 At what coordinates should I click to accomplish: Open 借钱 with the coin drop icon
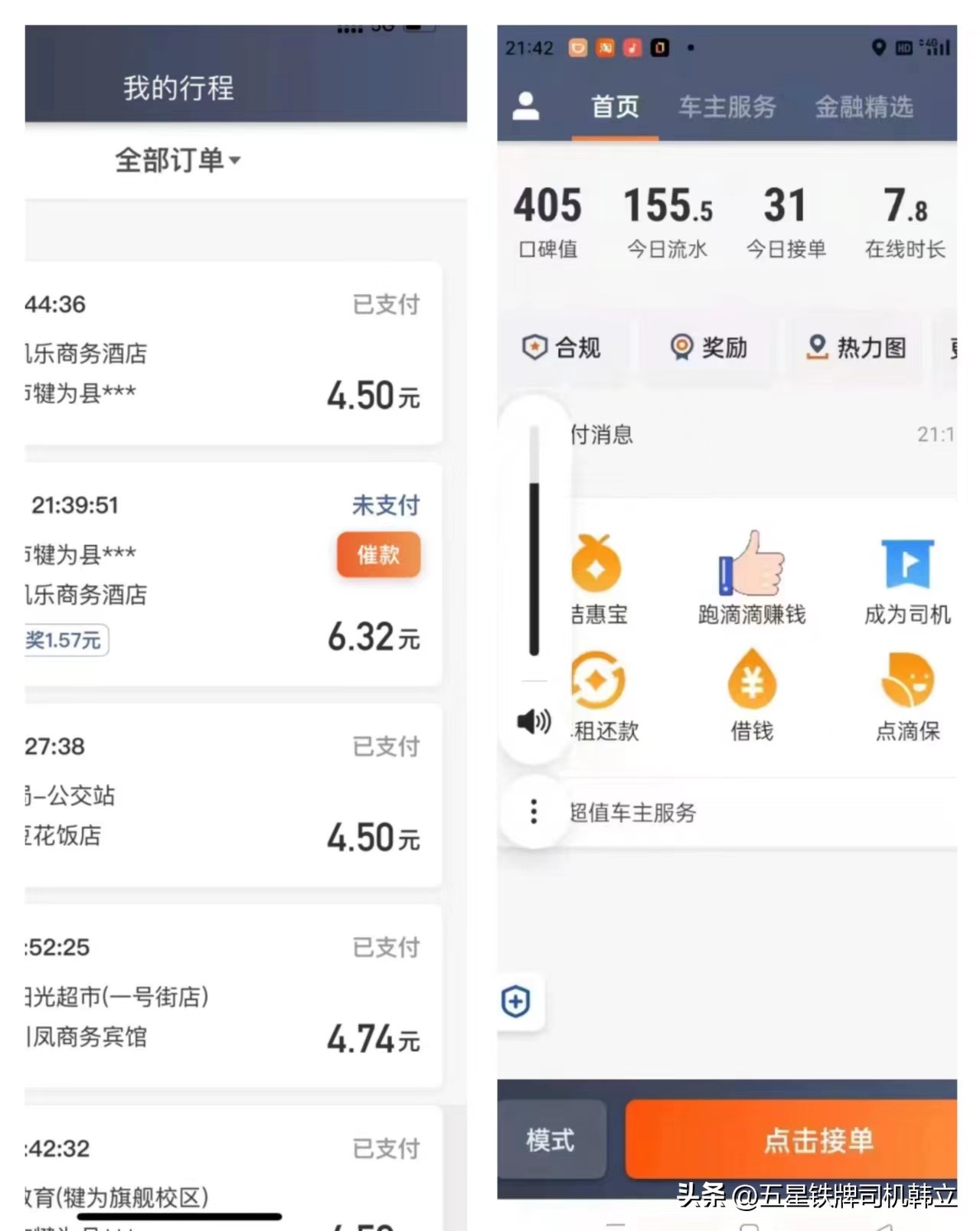click(x=750, y=681)
